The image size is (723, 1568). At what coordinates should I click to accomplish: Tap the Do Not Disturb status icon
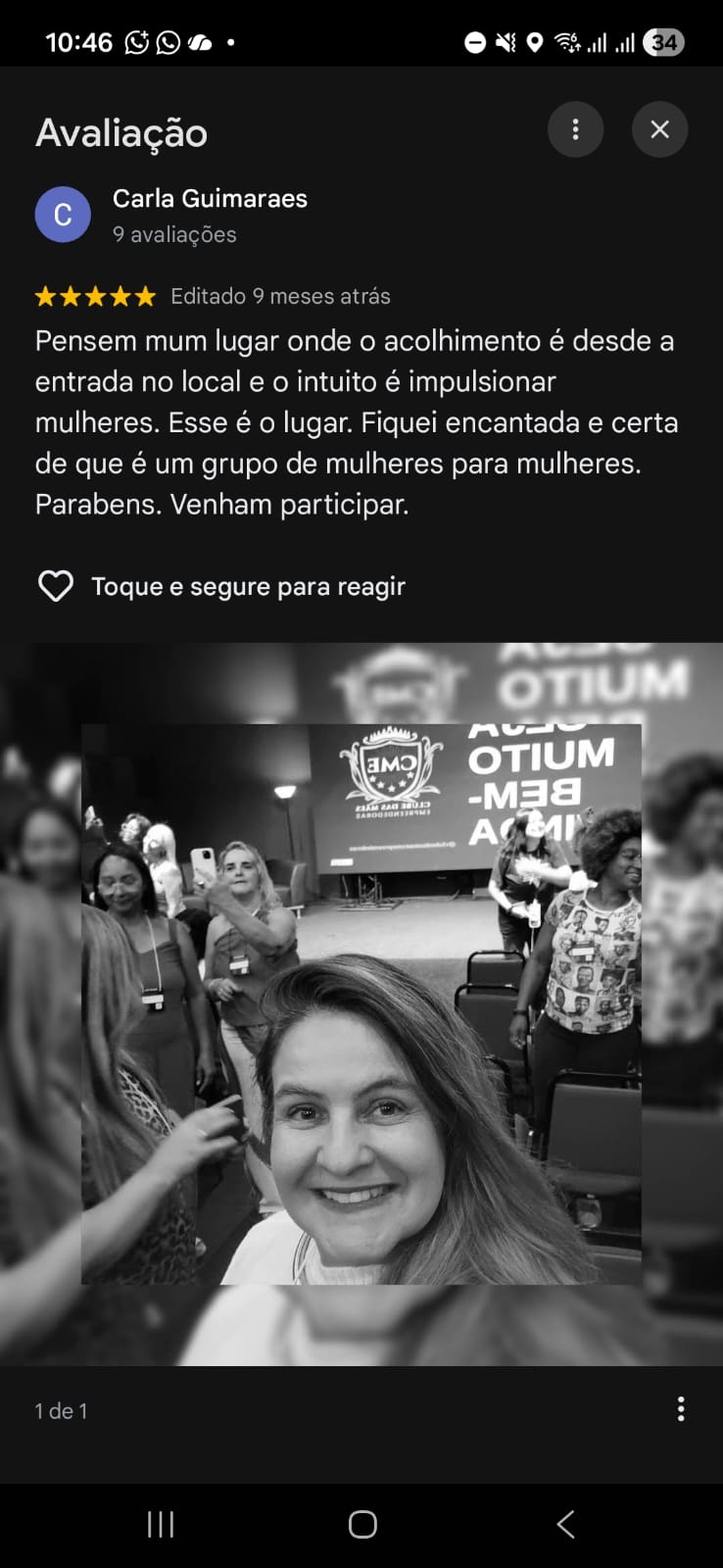tap(473, 41)
